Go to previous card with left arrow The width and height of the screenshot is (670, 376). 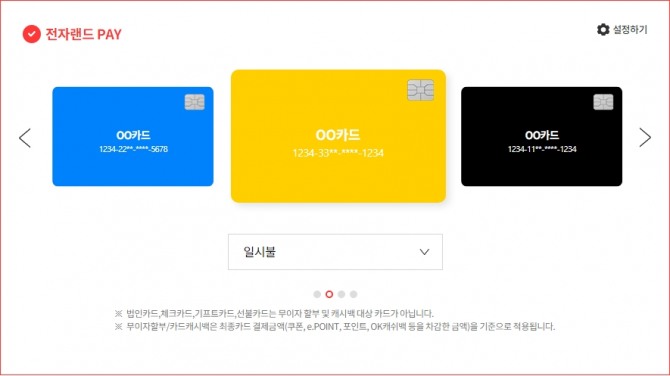pos(25,138)
